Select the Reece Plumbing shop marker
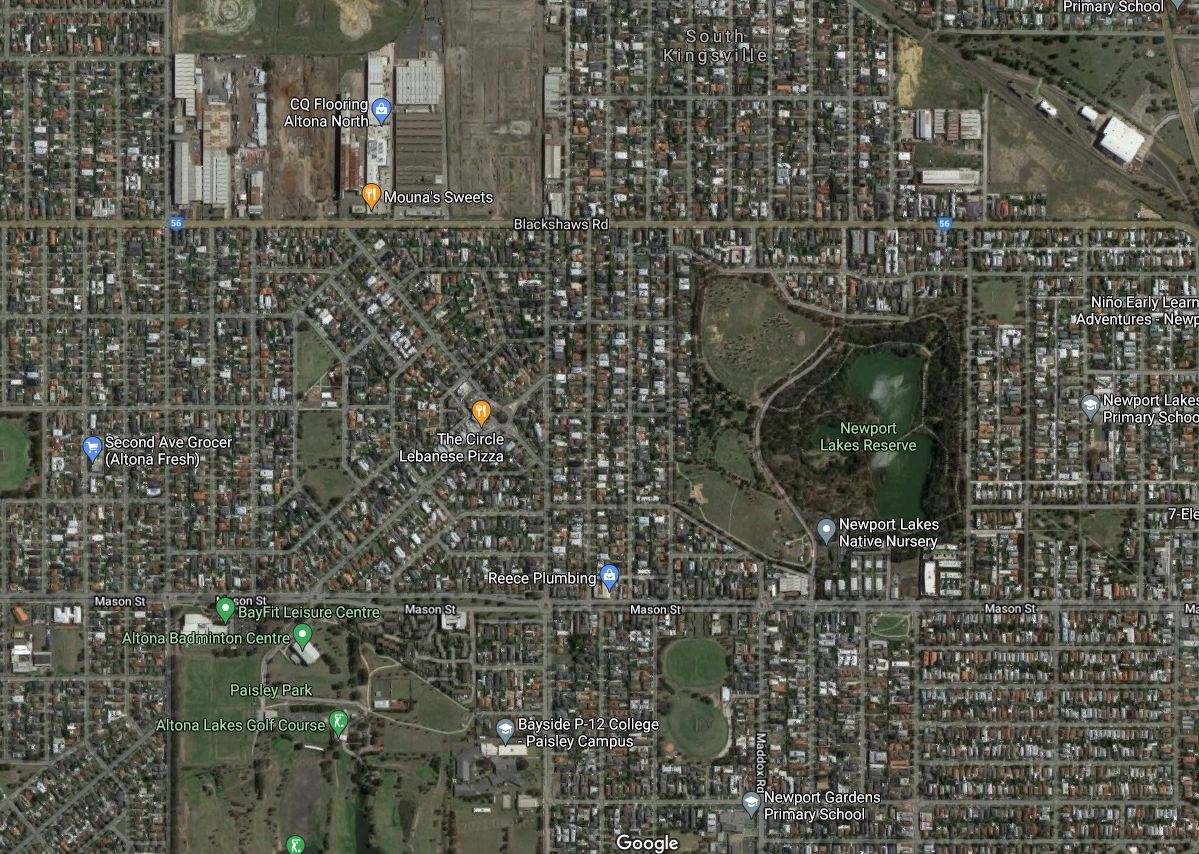 pyautogui.click(x=609, y=576)
